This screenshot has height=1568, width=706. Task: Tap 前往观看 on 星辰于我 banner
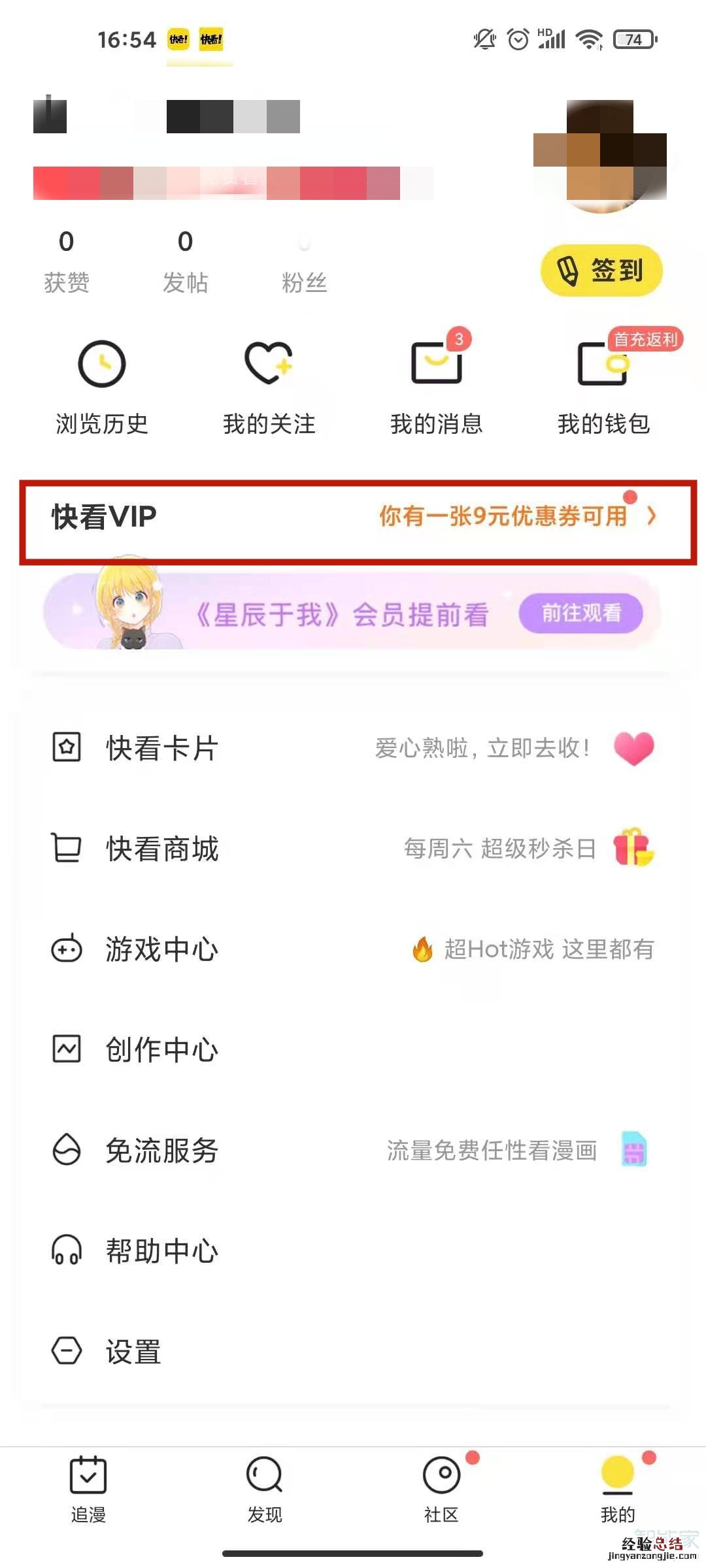coord(580,613)
